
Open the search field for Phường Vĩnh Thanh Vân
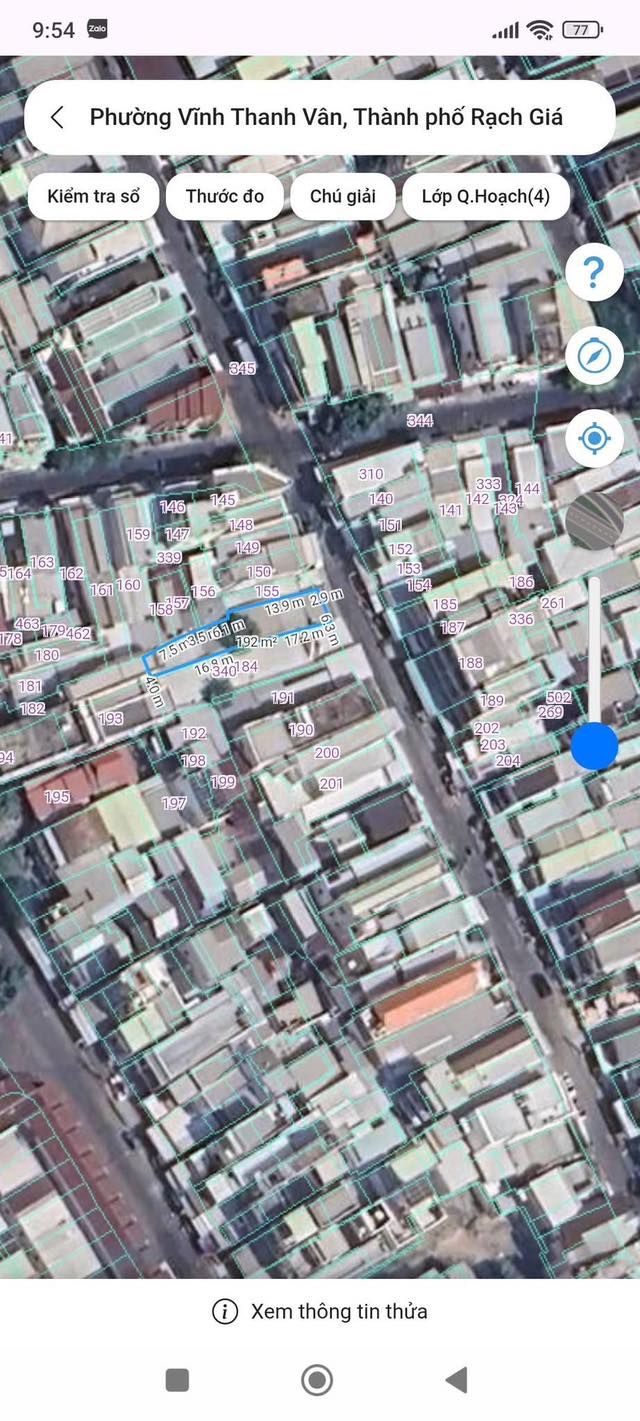tap(326, 117)
